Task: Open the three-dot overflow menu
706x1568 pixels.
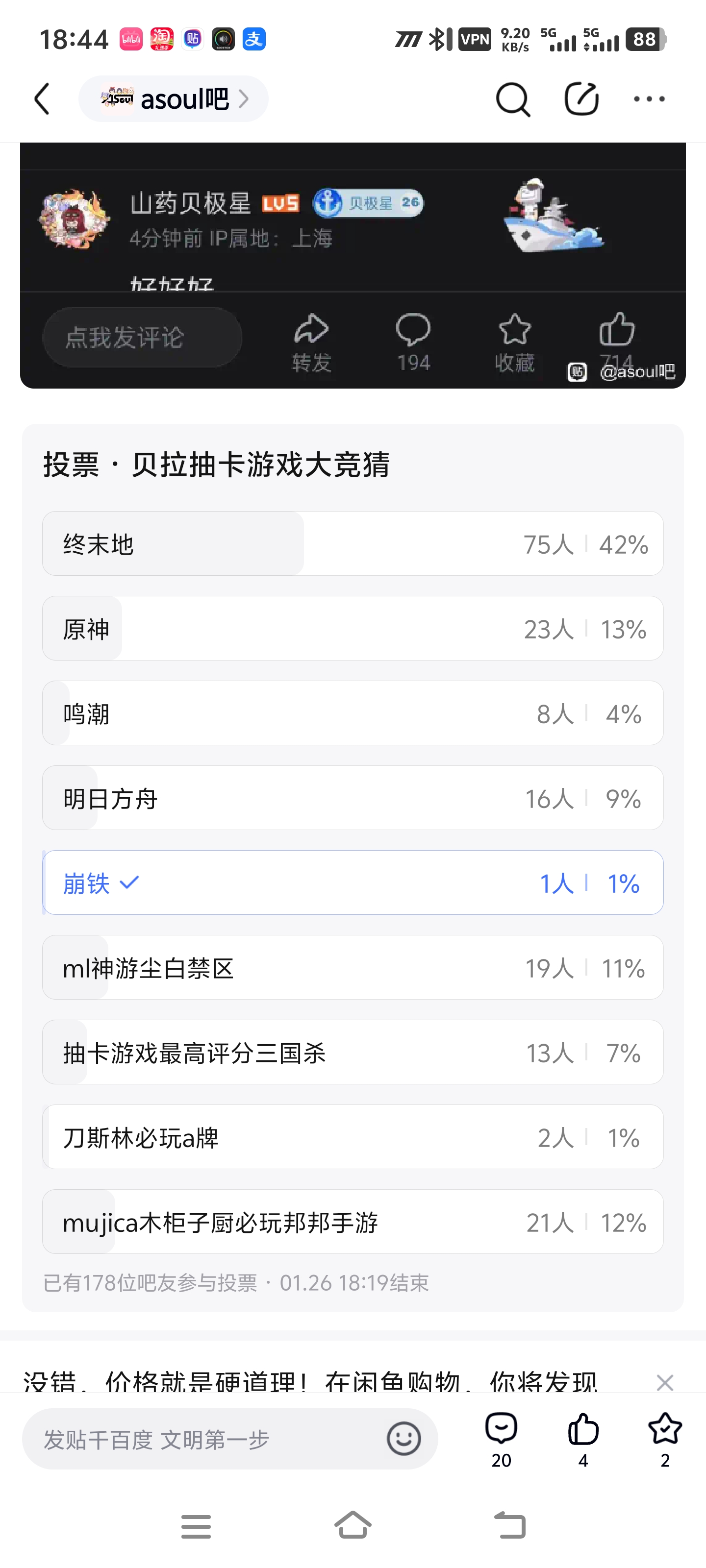Action: pyautogui.click(x=649, y=99)
